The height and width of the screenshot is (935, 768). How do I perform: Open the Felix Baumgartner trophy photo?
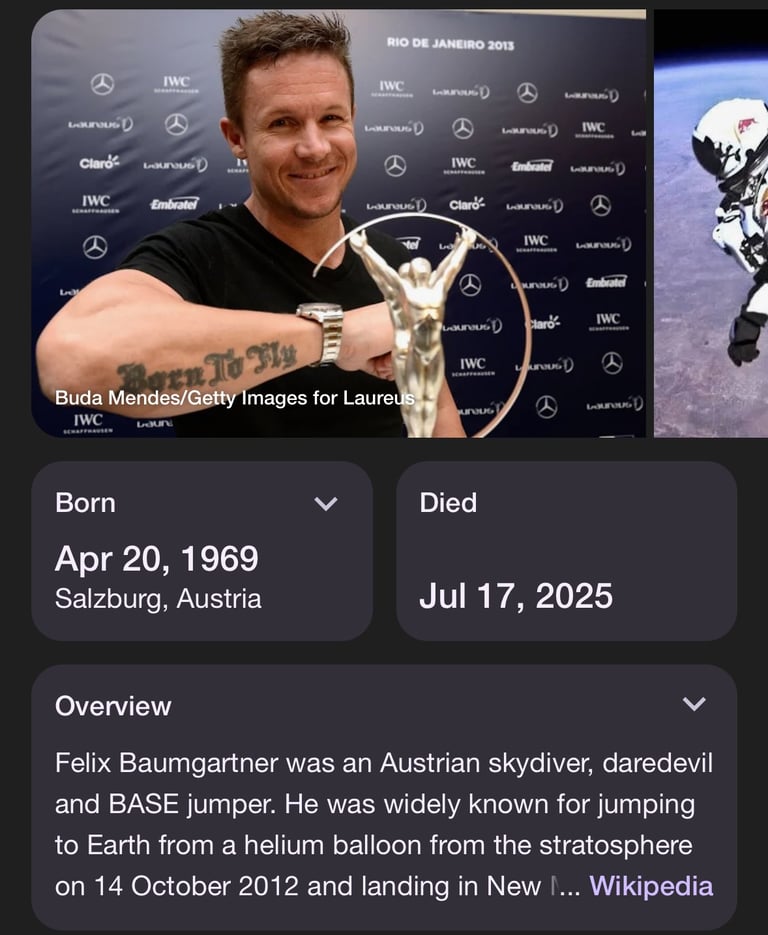tap(338, 223)
